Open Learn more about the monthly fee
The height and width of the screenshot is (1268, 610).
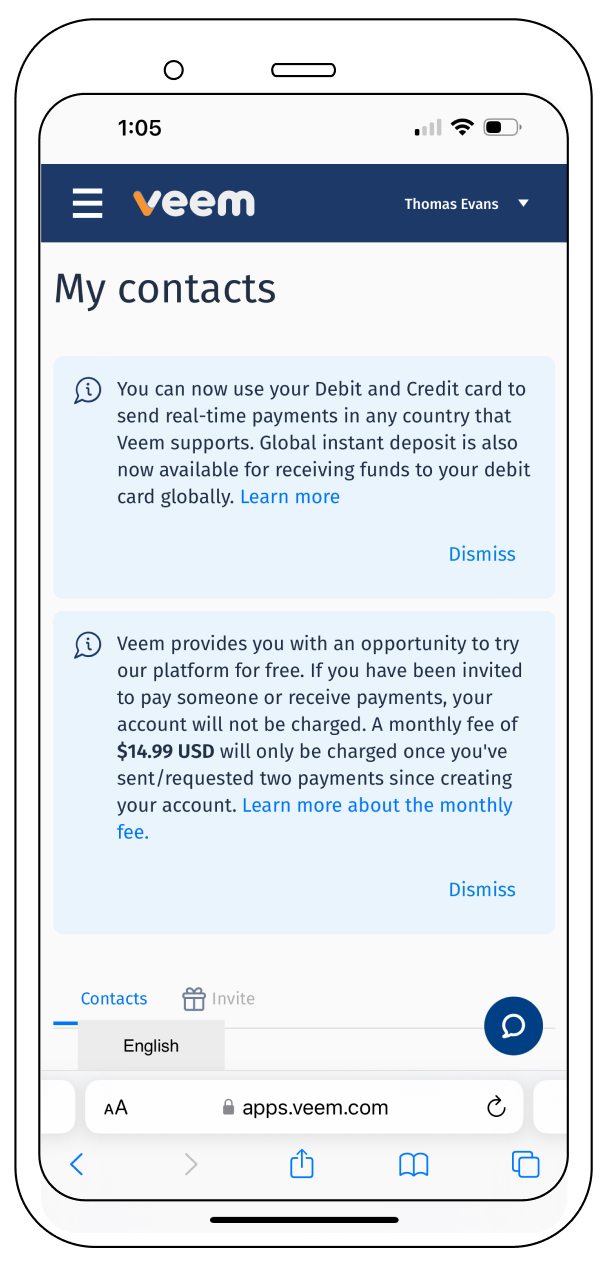315,818
